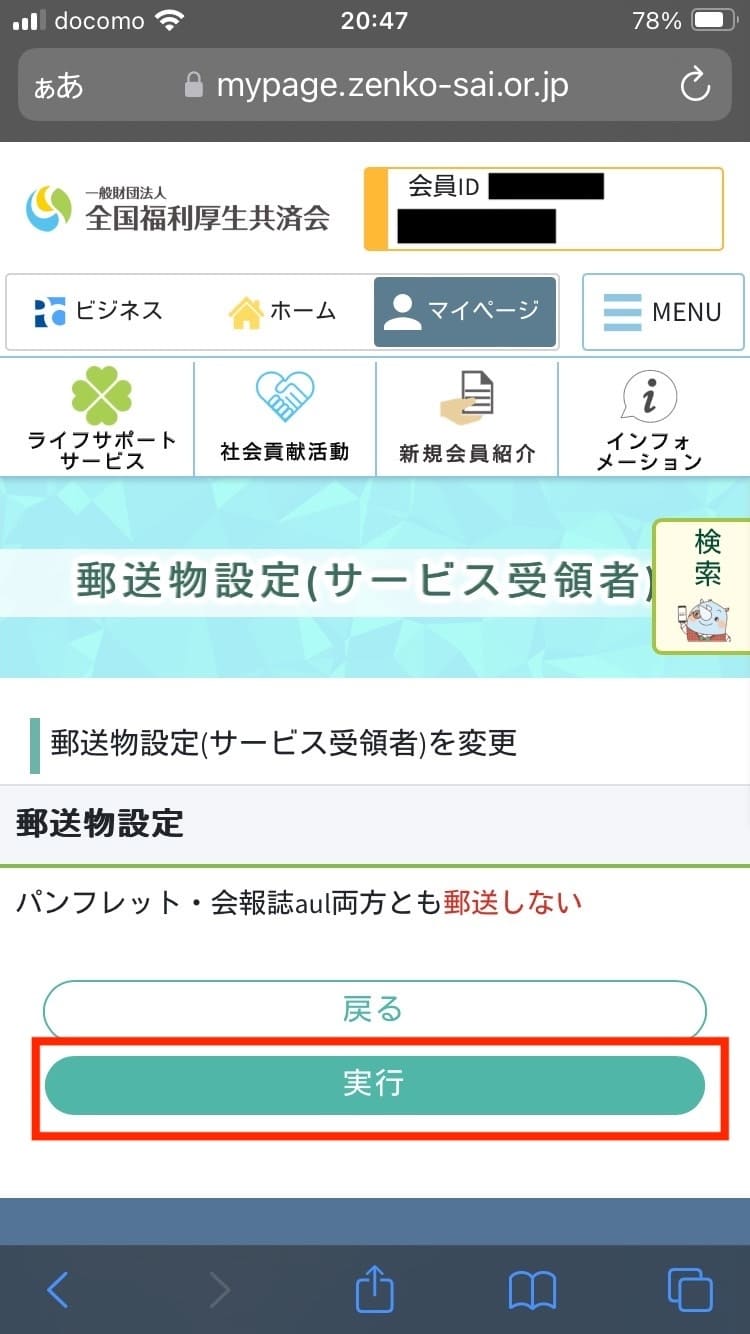Image resolution: width=750 pixels, height=1334 pixels.
Task: Switch to the ホーム tab
Action: point(283,312)
